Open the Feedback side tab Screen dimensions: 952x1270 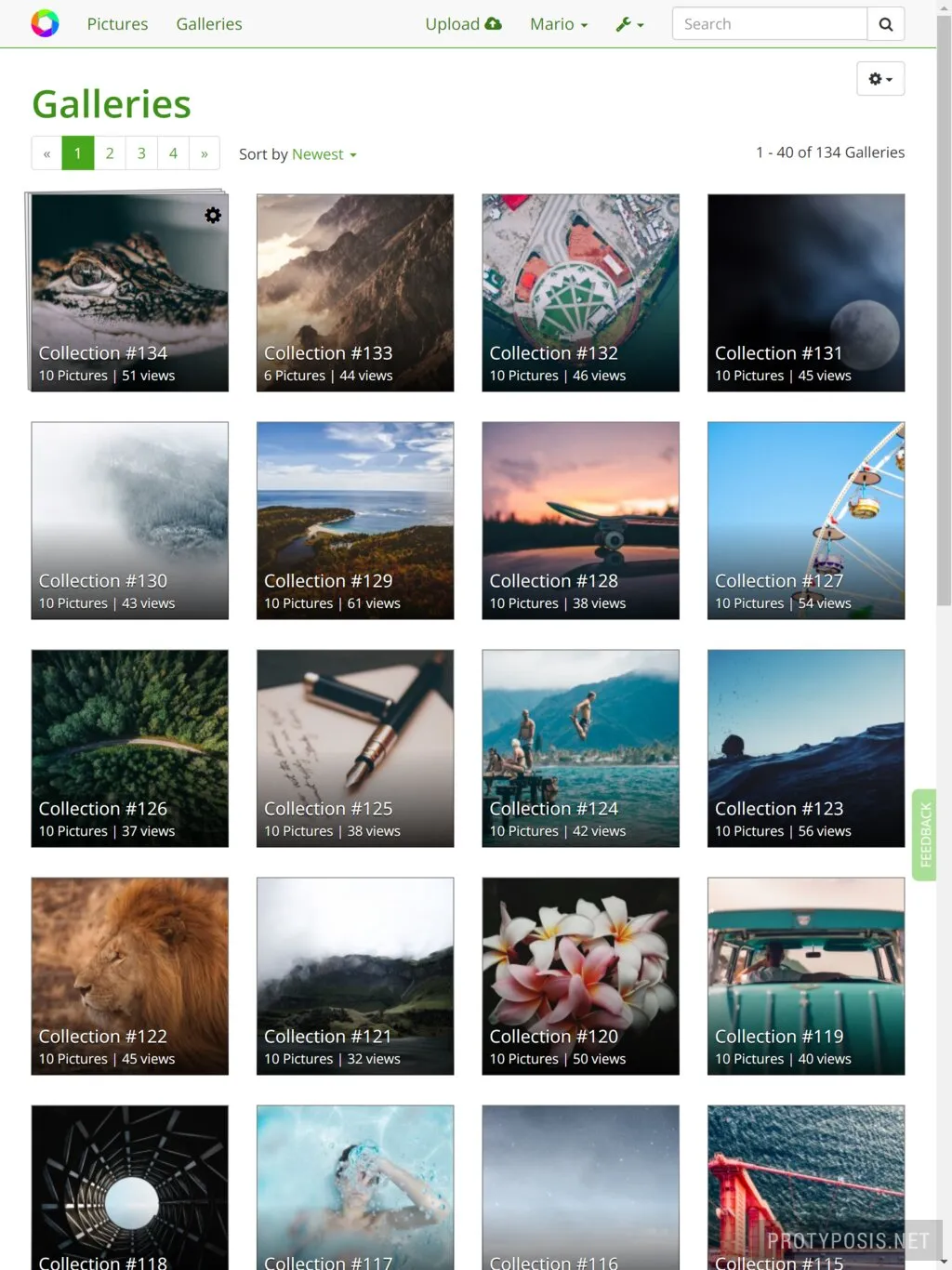click(924, 835)
